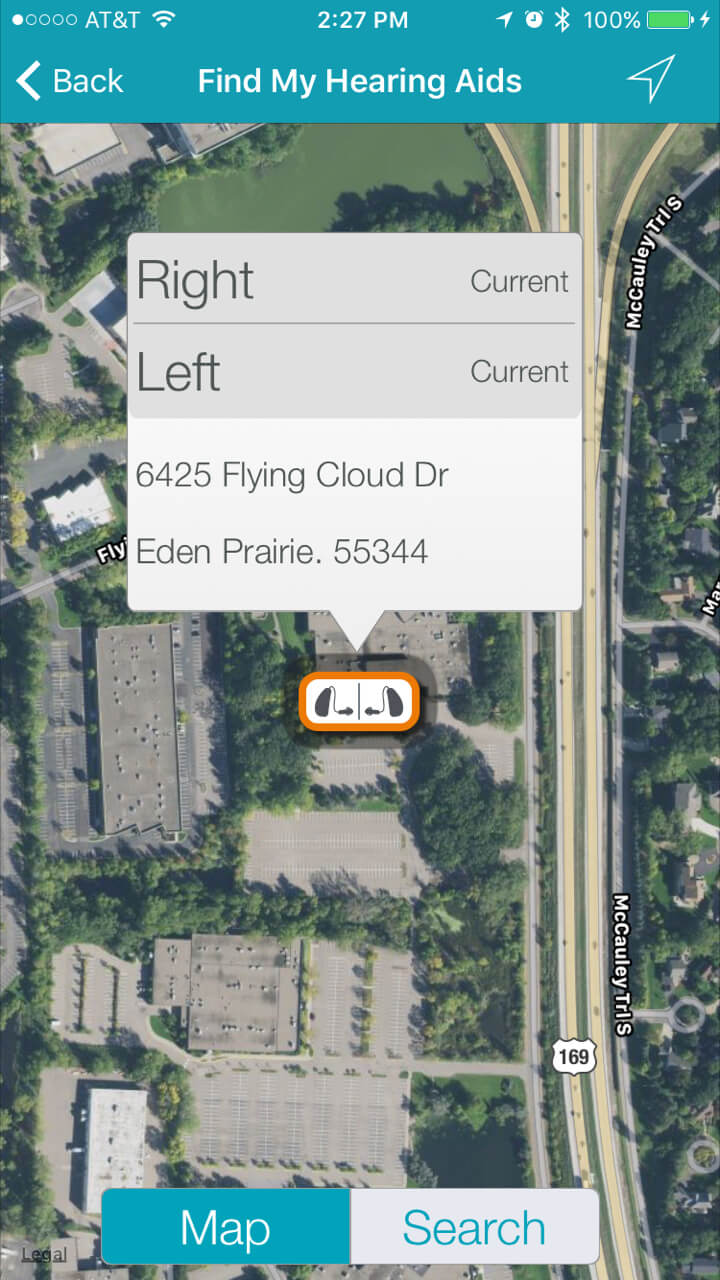This screenshot has height=1280, width=720.
Task: Tap the hearing aids map marker
Action: coord(359,701)
